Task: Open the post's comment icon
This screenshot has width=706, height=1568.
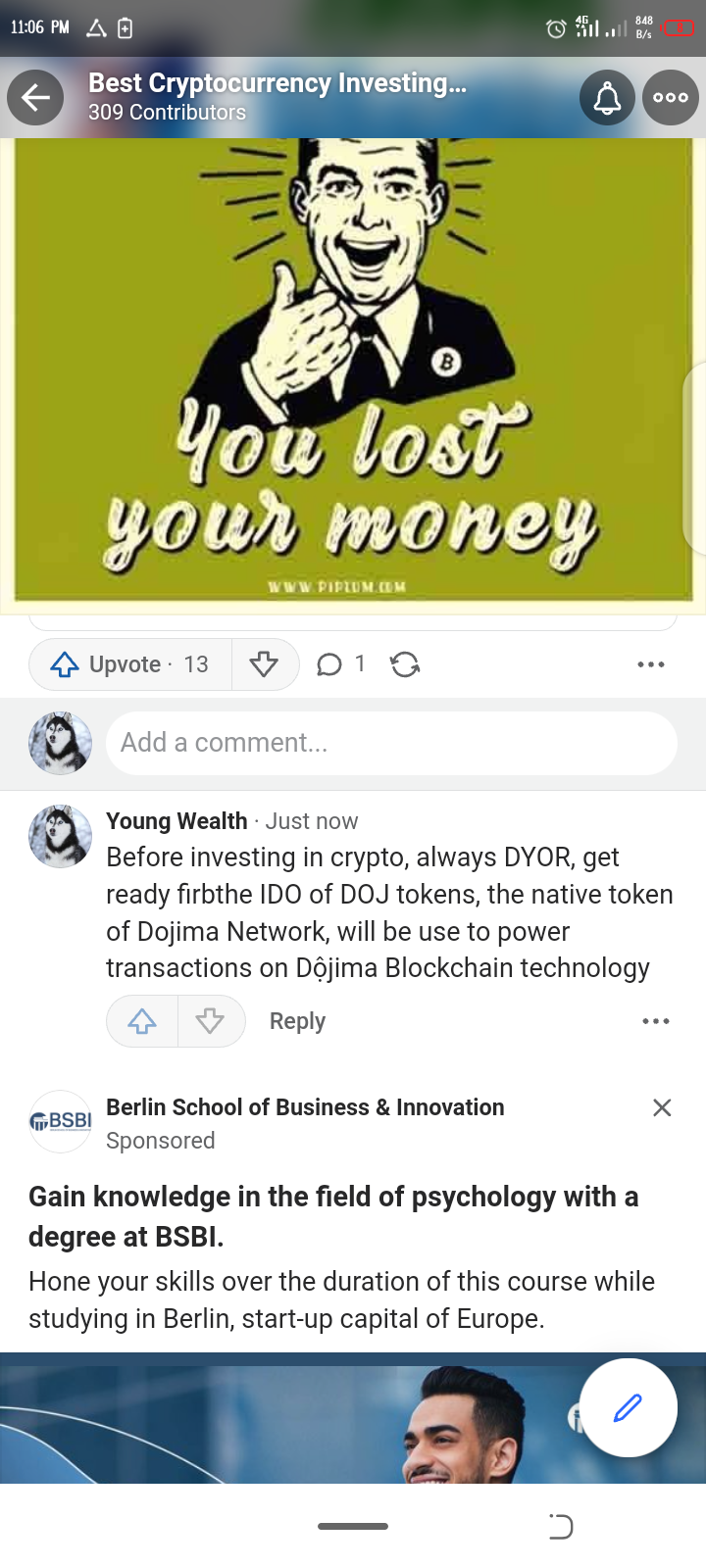Action: pyautogui.click(x=330, y=664)
